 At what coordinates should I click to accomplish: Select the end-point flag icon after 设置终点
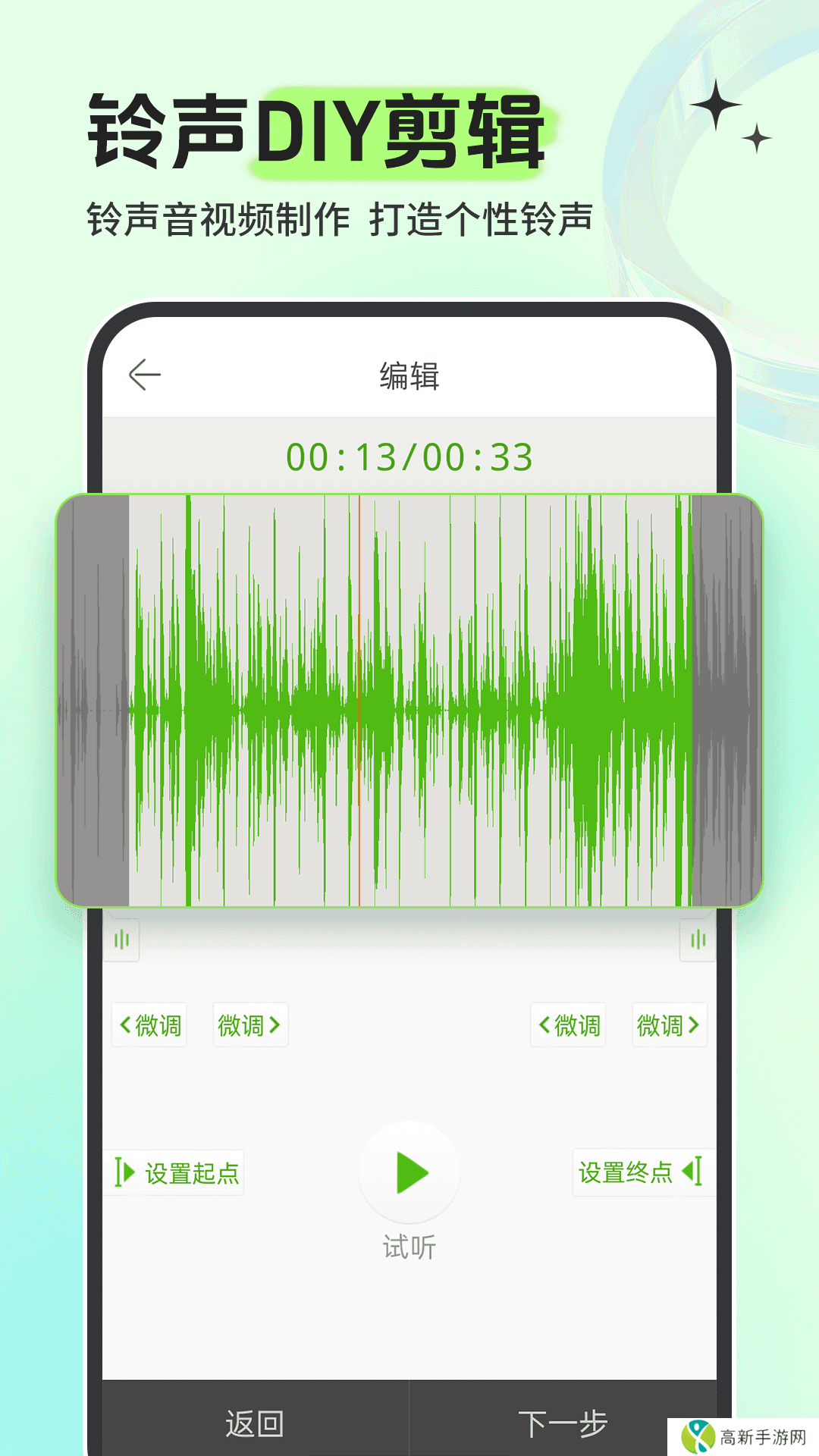pyautogui.click(x=694, y=1172)
